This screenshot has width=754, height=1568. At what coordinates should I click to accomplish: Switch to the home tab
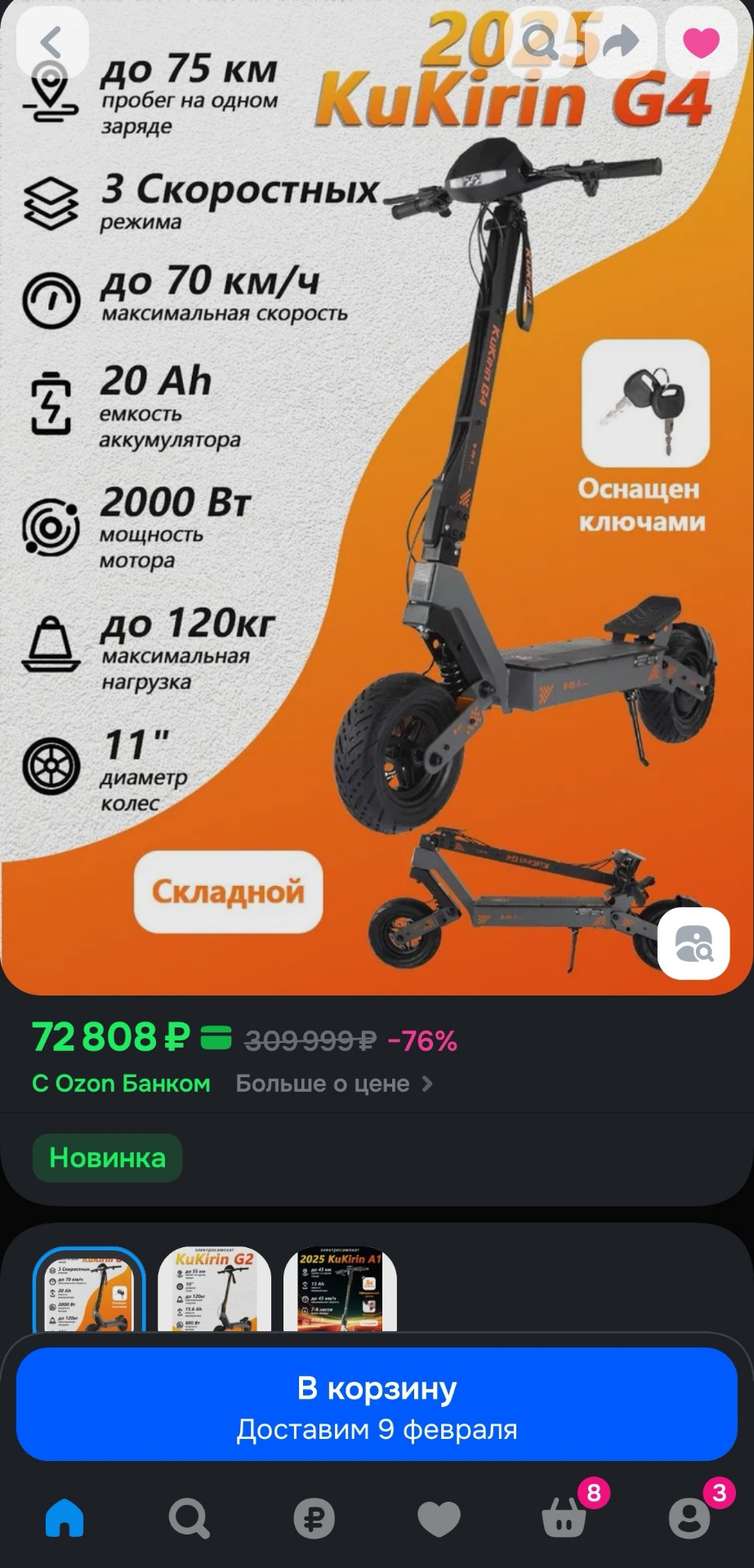pos(65,1519)
